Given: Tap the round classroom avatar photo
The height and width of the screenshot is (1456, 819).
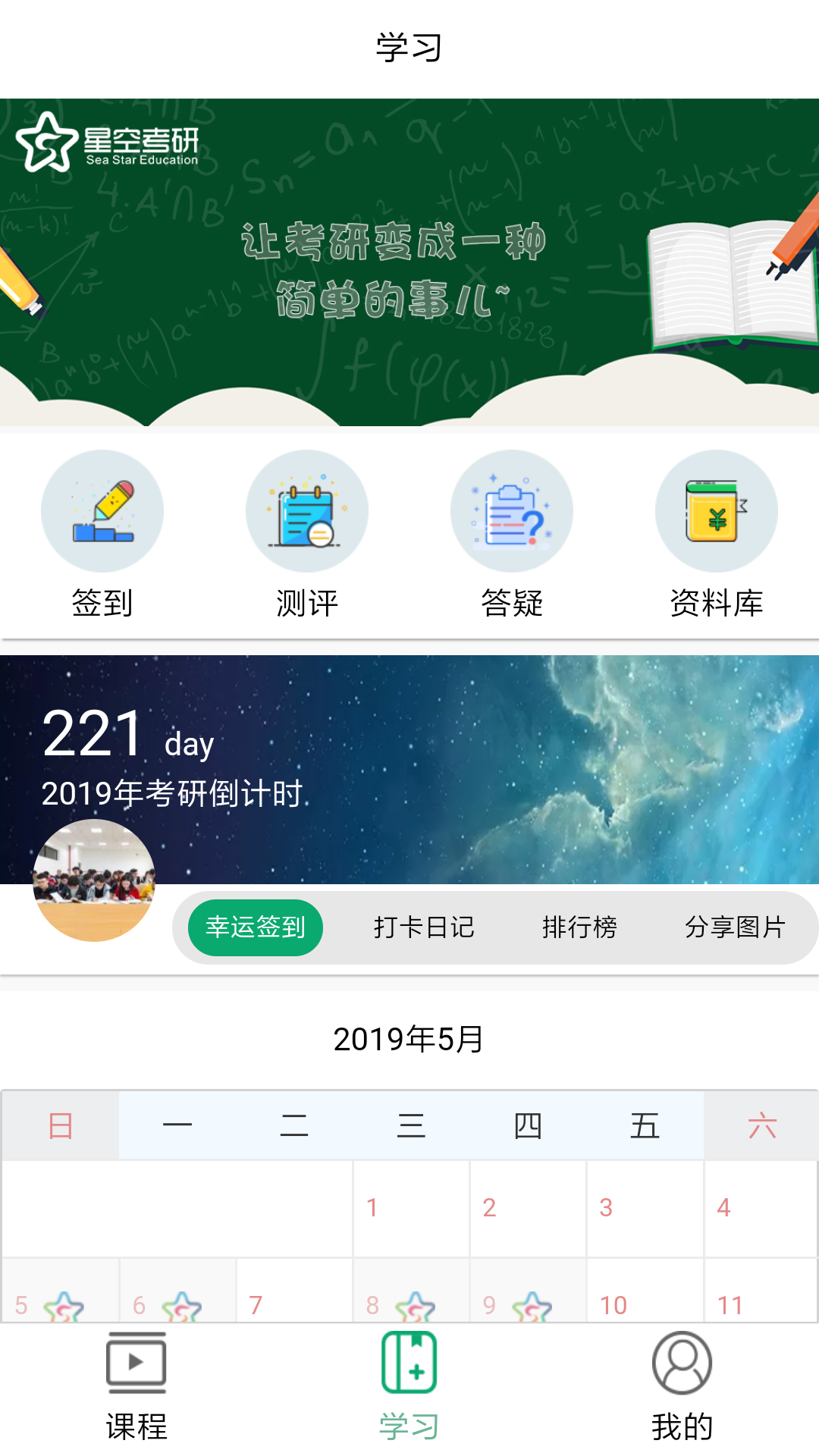Looking at the screenshot, I should tap(95, 880).
